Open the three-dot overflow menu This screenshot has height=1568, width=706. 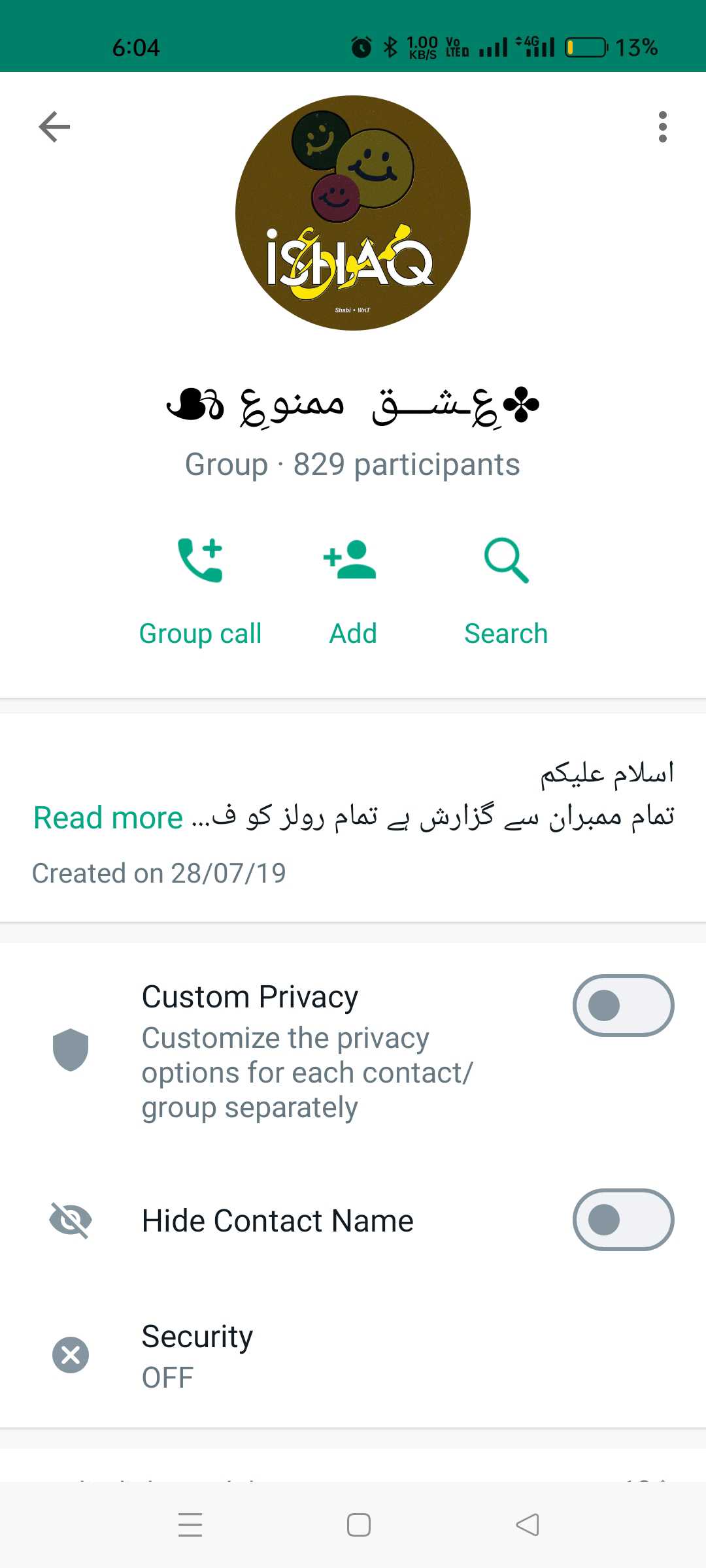click(x=663, y=127)
